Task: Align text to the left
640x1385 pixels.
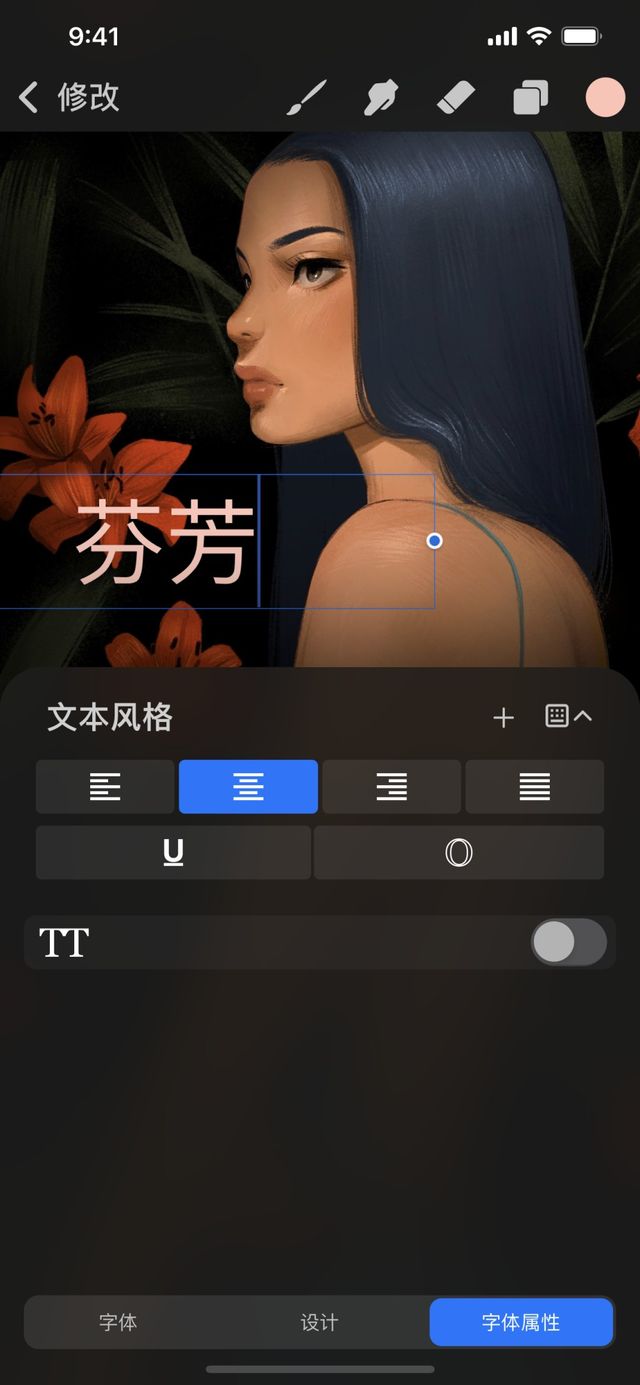Action: click(x=105, y=787)
